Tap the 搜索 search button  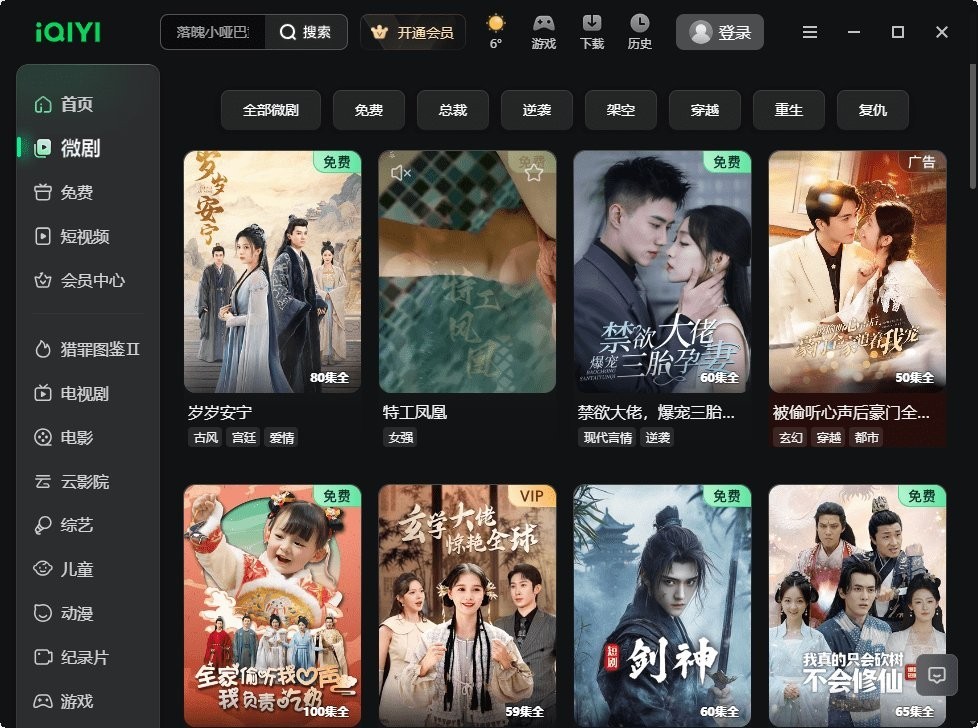point(306,32)
